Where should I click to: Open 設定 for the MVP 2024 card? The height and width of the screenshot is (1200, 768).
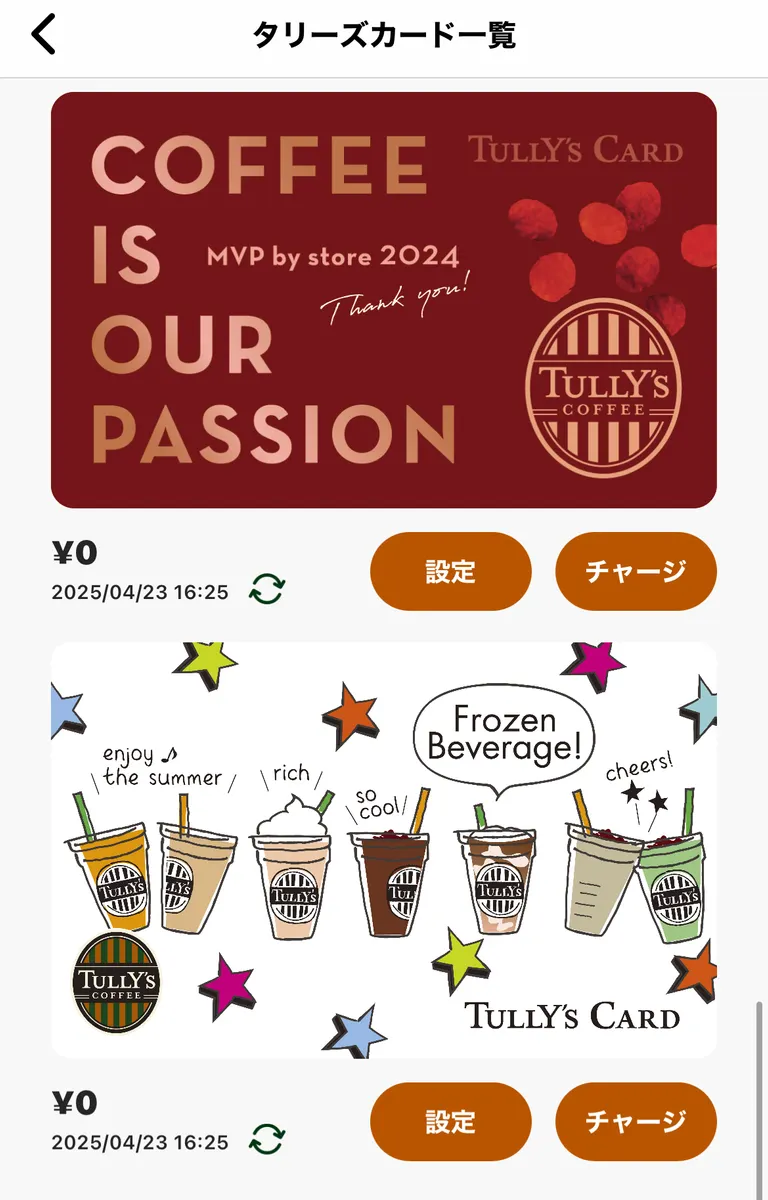click(450, 571)
